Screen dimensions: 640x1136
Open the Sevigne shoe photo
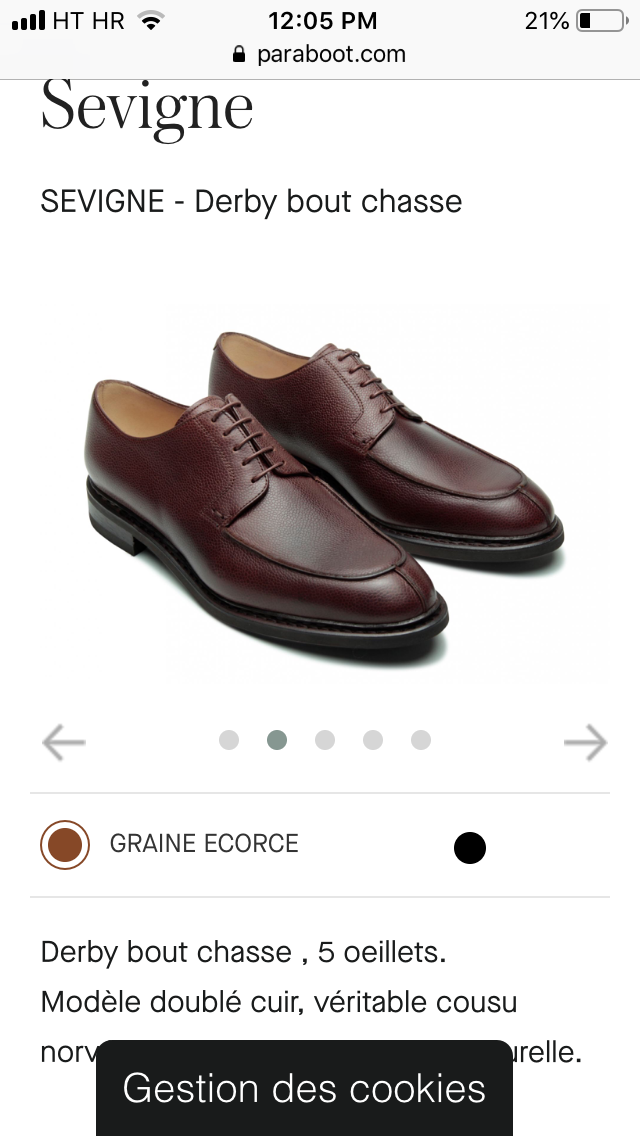320,490
